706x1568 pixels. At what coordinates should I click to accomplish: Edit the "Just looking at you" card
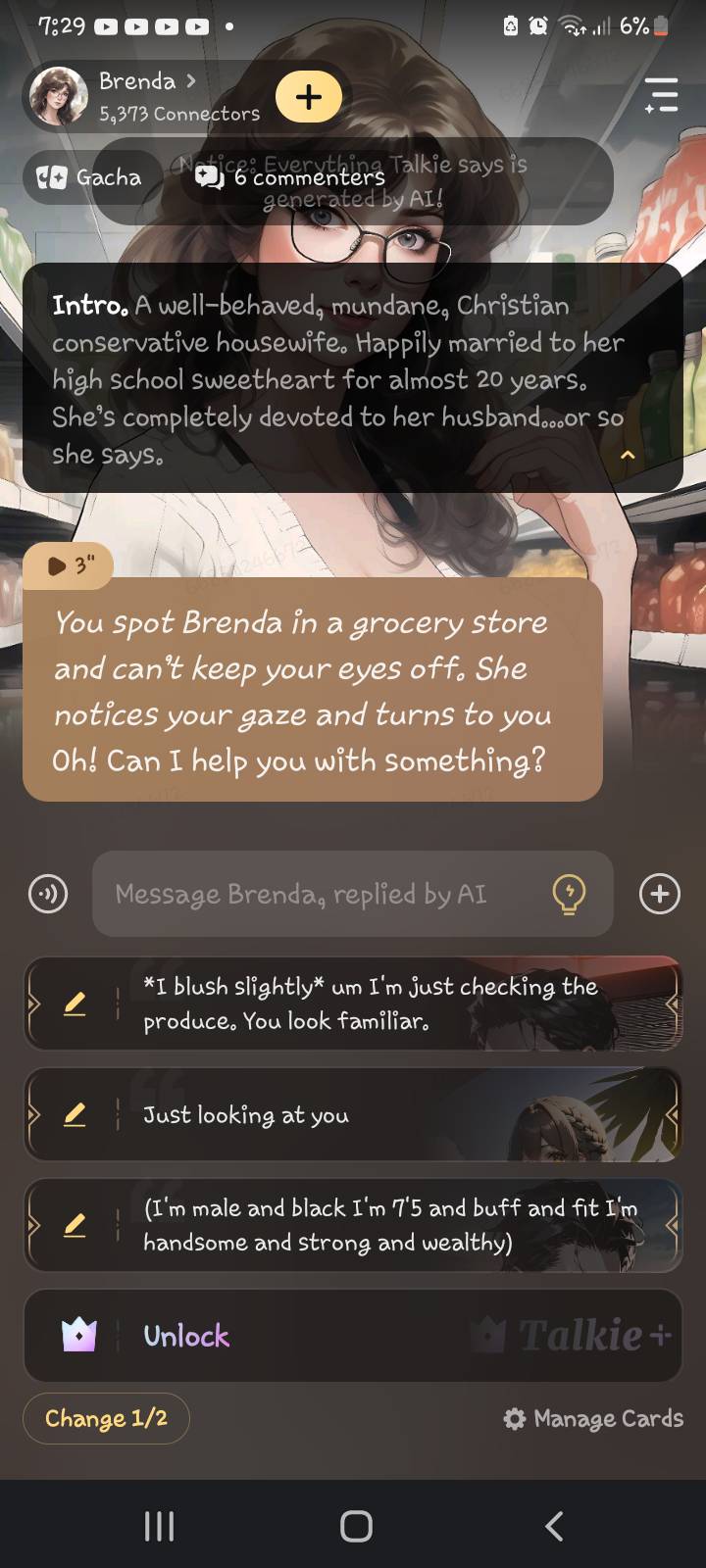point(75,1115)
